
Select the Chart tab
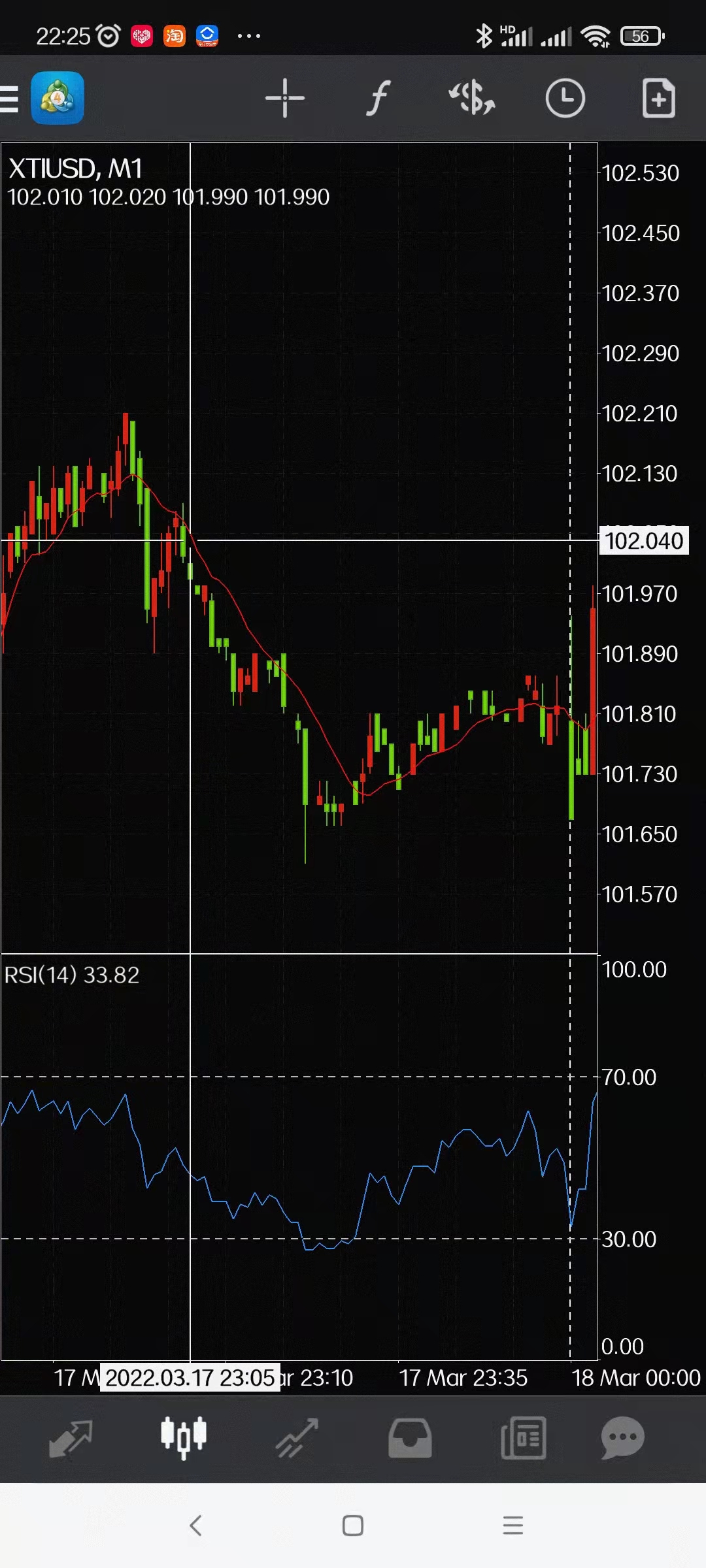click(x=184, y=1438)
